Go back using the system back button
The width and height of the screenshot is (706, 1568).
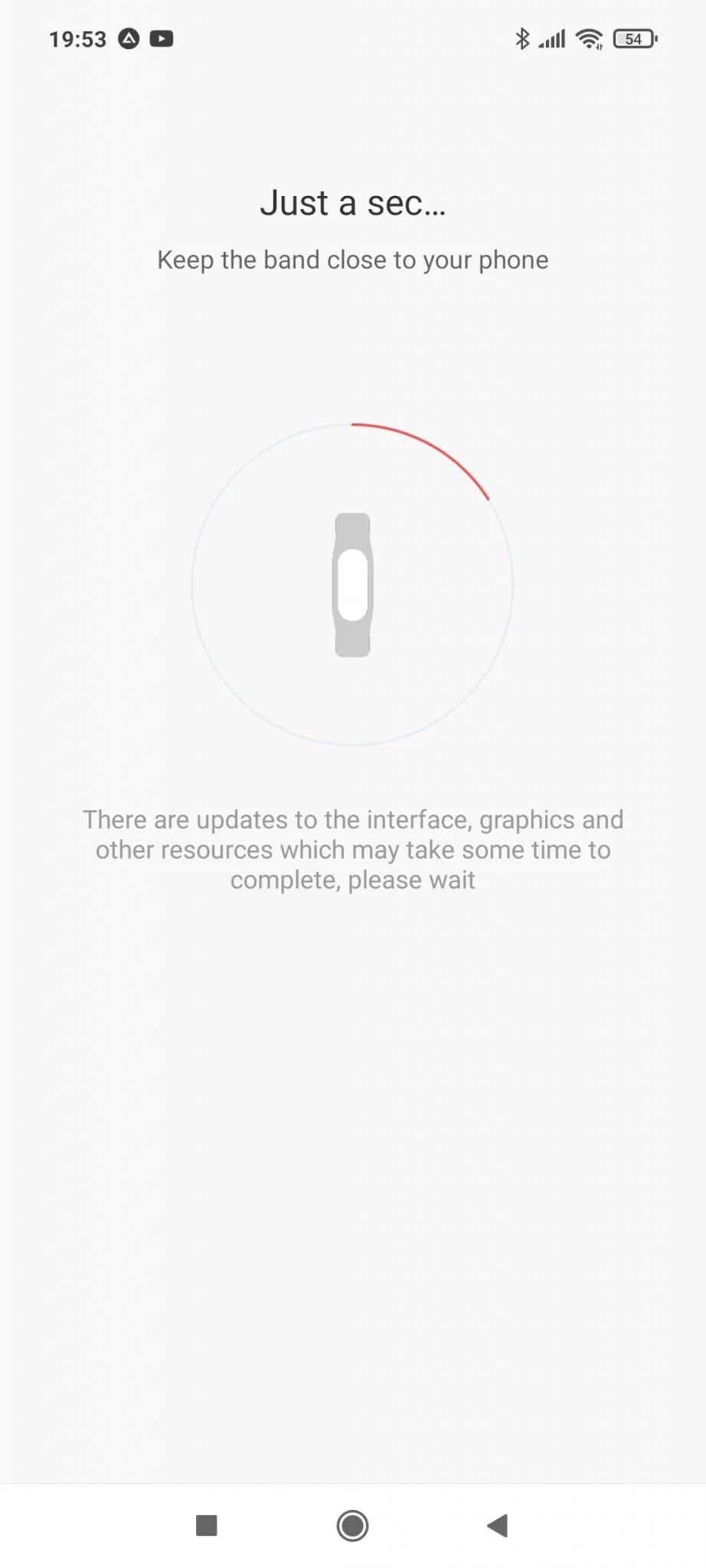click(498, 1525)
